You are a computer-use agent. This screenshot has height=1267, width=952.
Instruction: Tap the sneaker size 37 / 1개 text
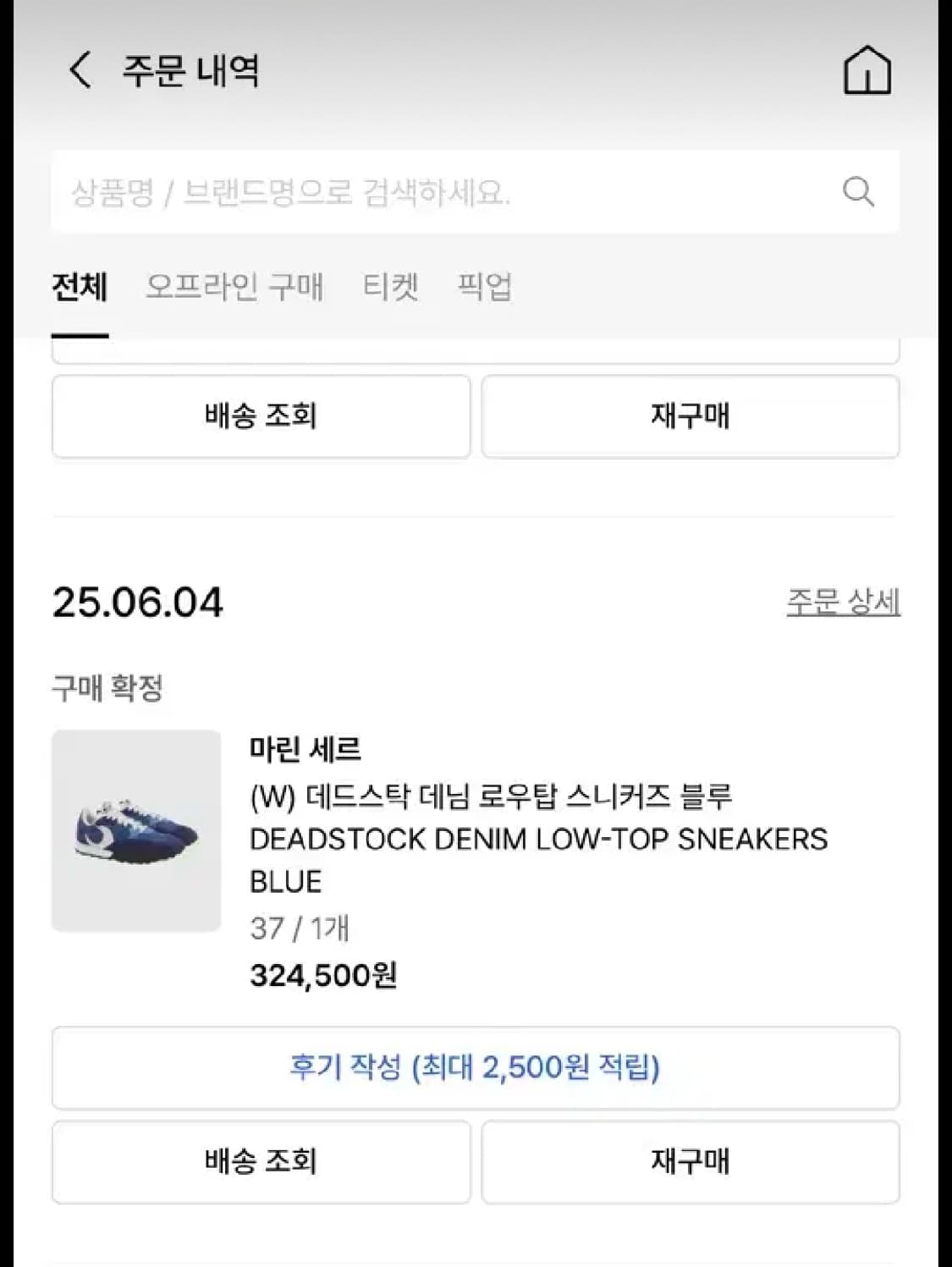coord(299,929)
